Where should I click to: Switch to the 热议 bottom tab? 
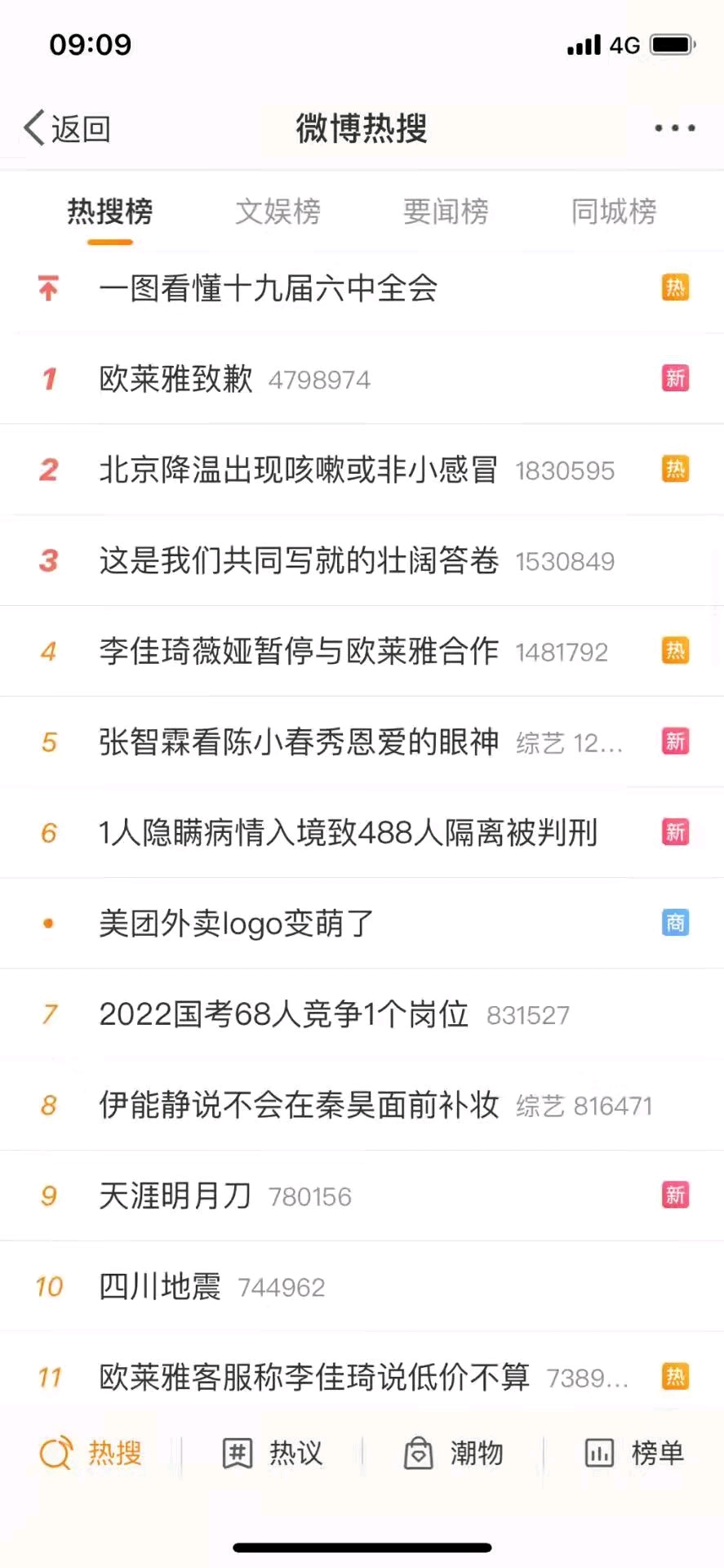[273, 1453]
